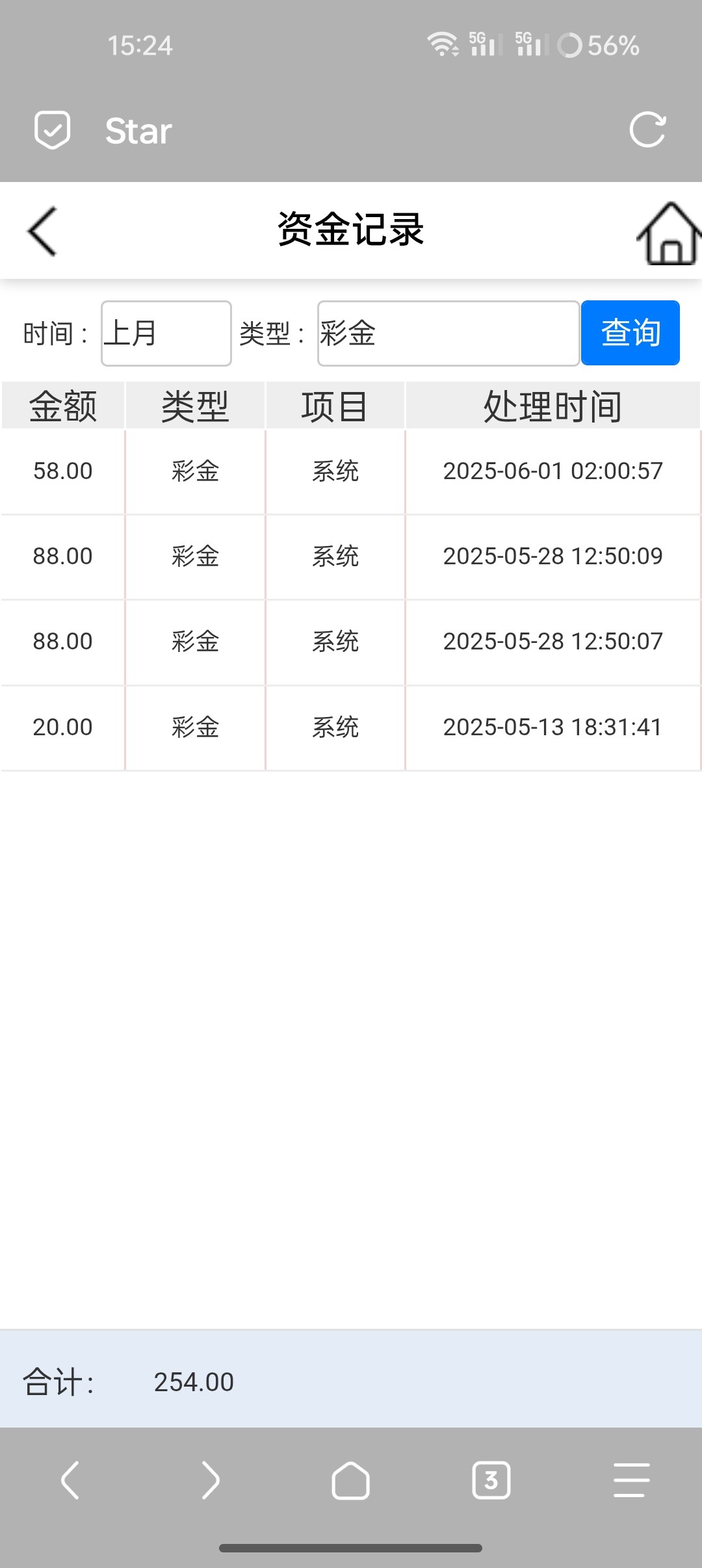Go back from the 资金记录 page
This screenshot has width=702, height=1568.
(x=43, y=231)
